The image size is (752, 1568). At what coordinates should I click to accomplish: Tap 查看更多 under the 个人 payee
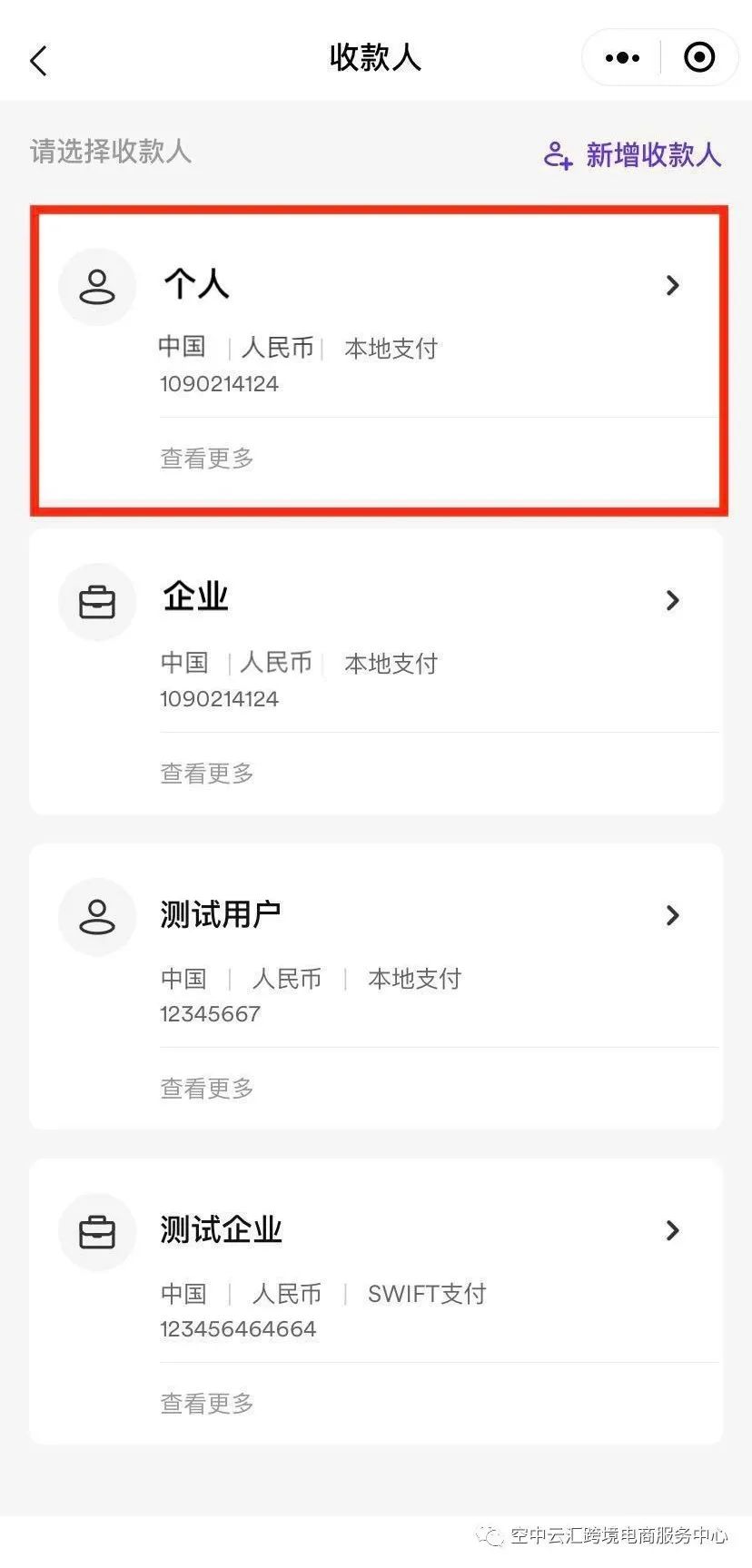pyautogui.click(x=205, y=459)
